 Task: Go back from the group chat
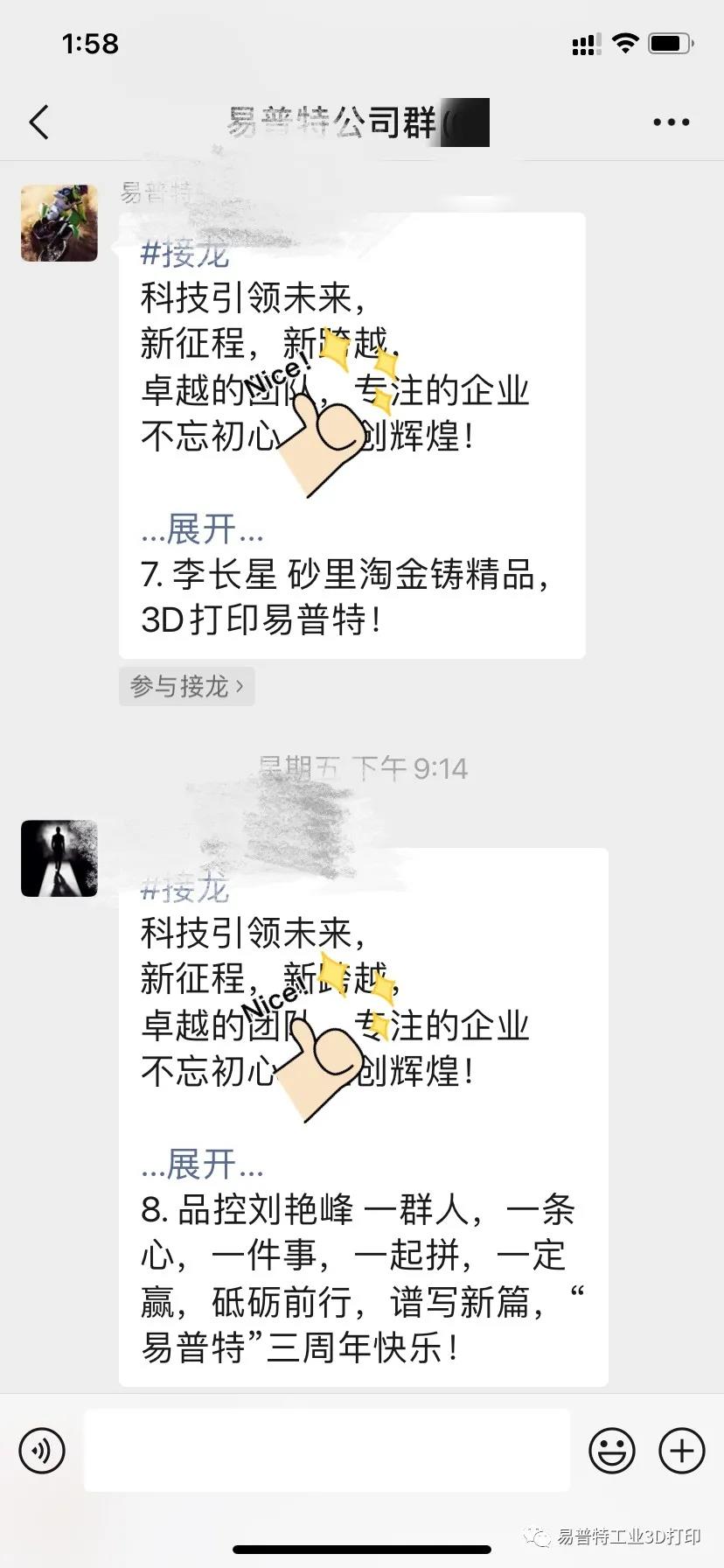click(39, 122)
